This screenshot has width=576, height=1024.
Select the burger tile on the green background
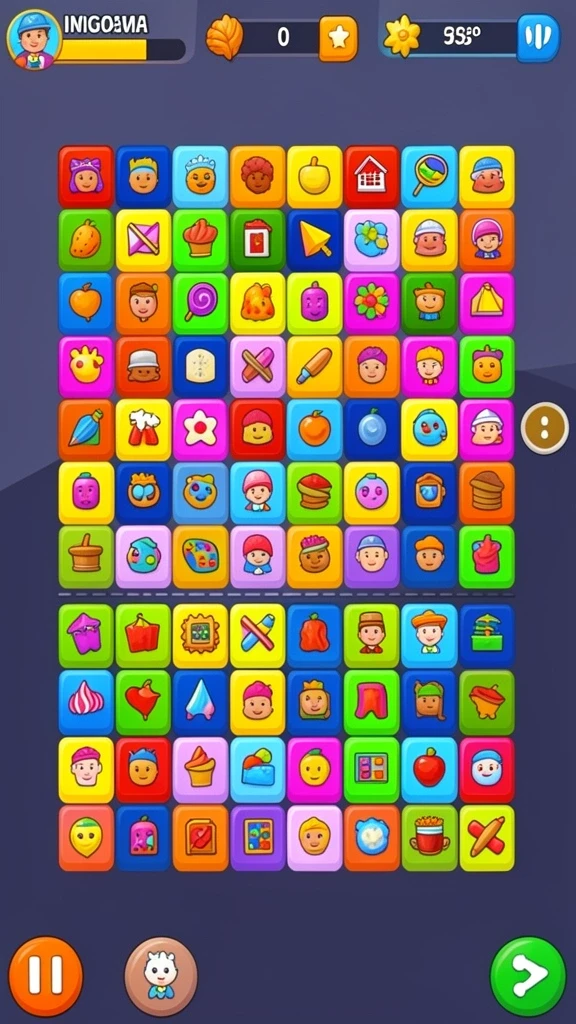[x=315, y=493]
